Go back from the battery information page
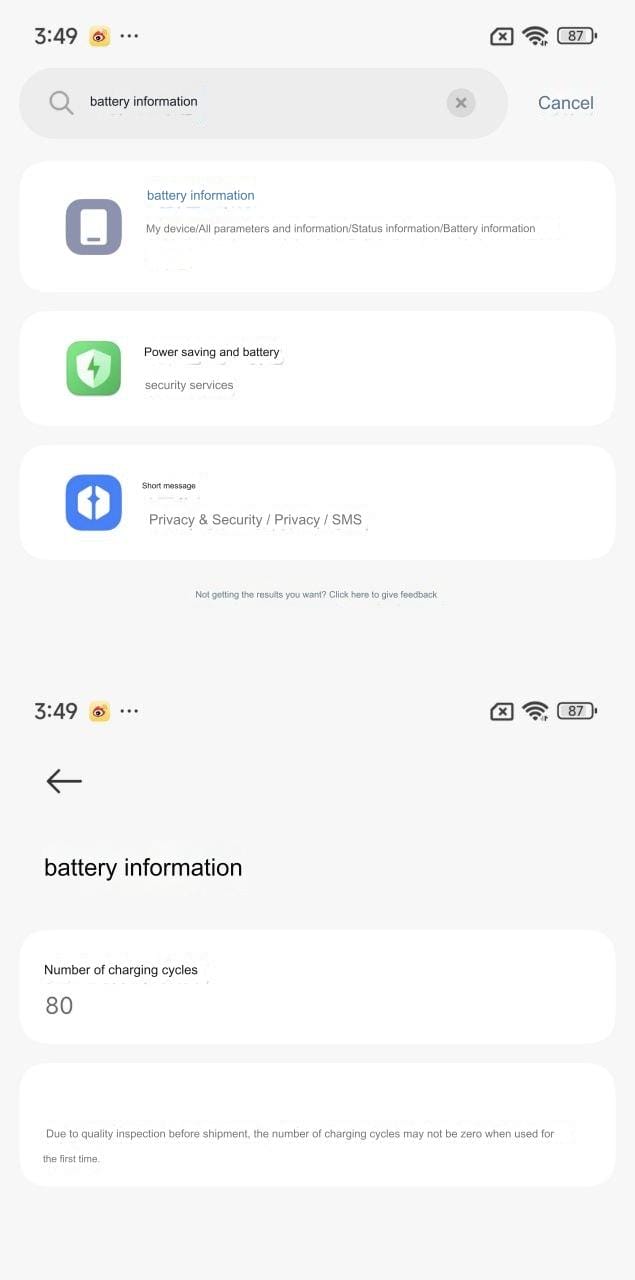Image resolution: width=635 pixels, height=1280 pixels. coord(64,781)
